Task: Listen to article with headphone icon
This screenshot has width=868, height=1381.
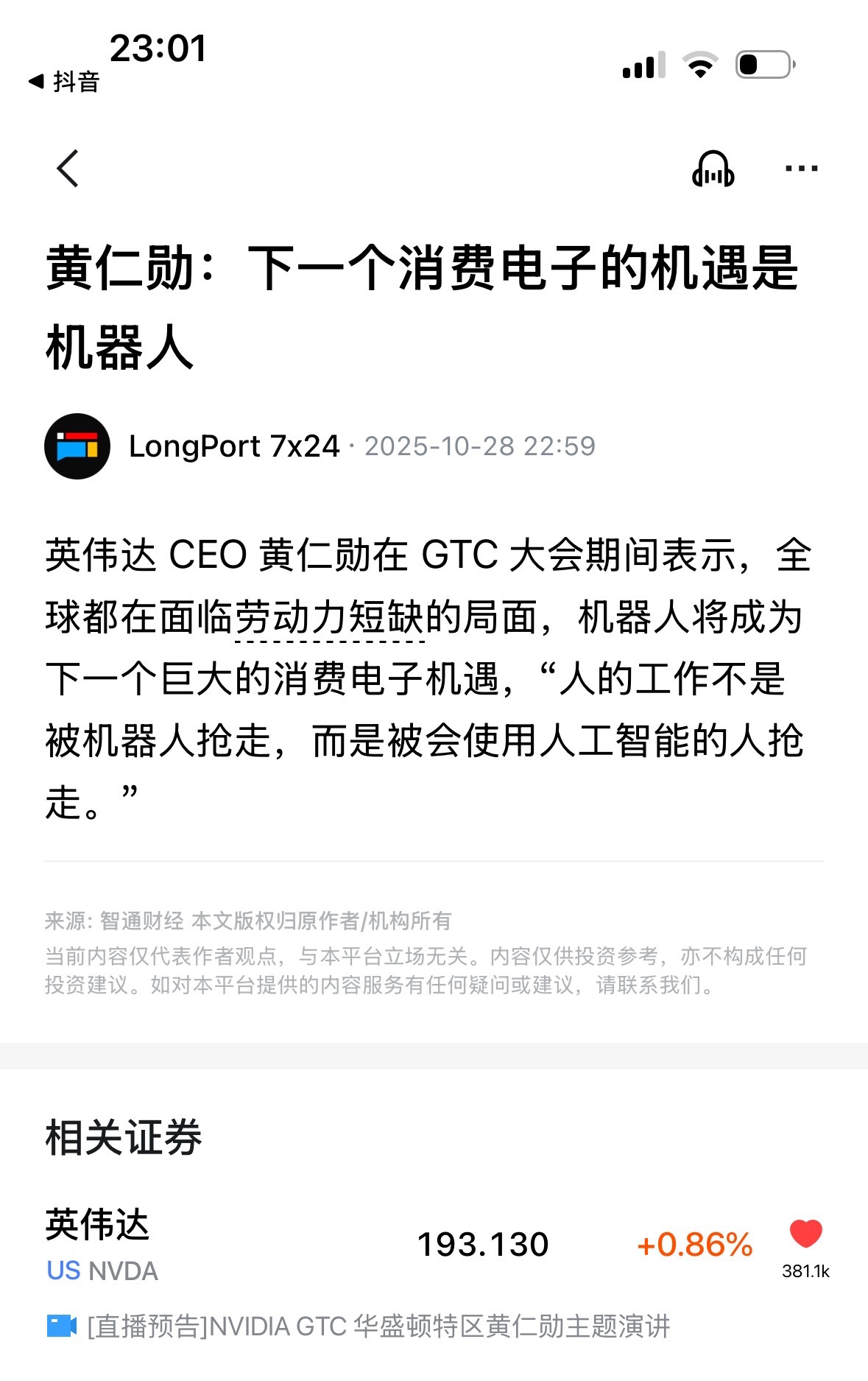Action: pos(713,169)
